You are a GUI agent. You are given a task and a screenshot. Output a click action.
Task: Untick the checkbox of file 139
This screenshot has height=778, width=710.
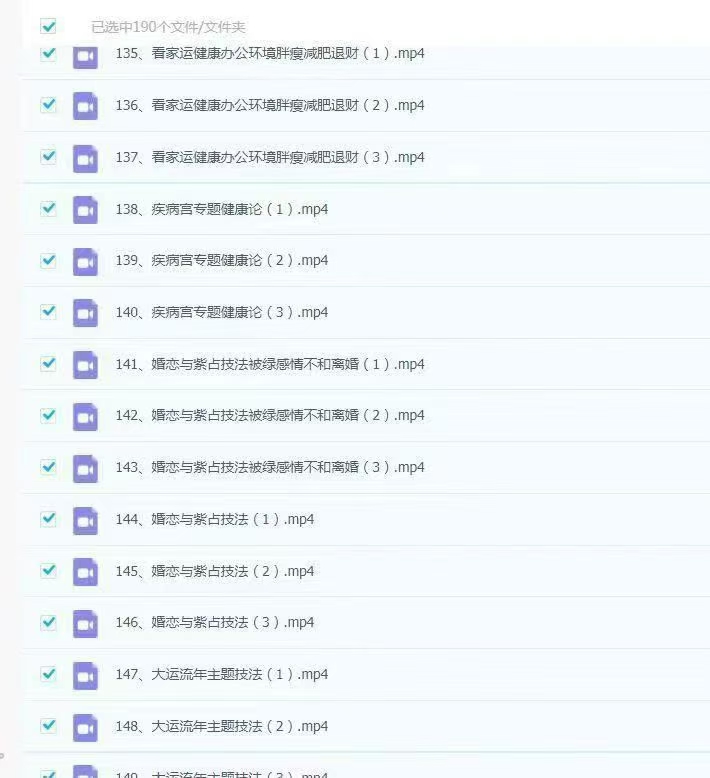click(48, 260)
